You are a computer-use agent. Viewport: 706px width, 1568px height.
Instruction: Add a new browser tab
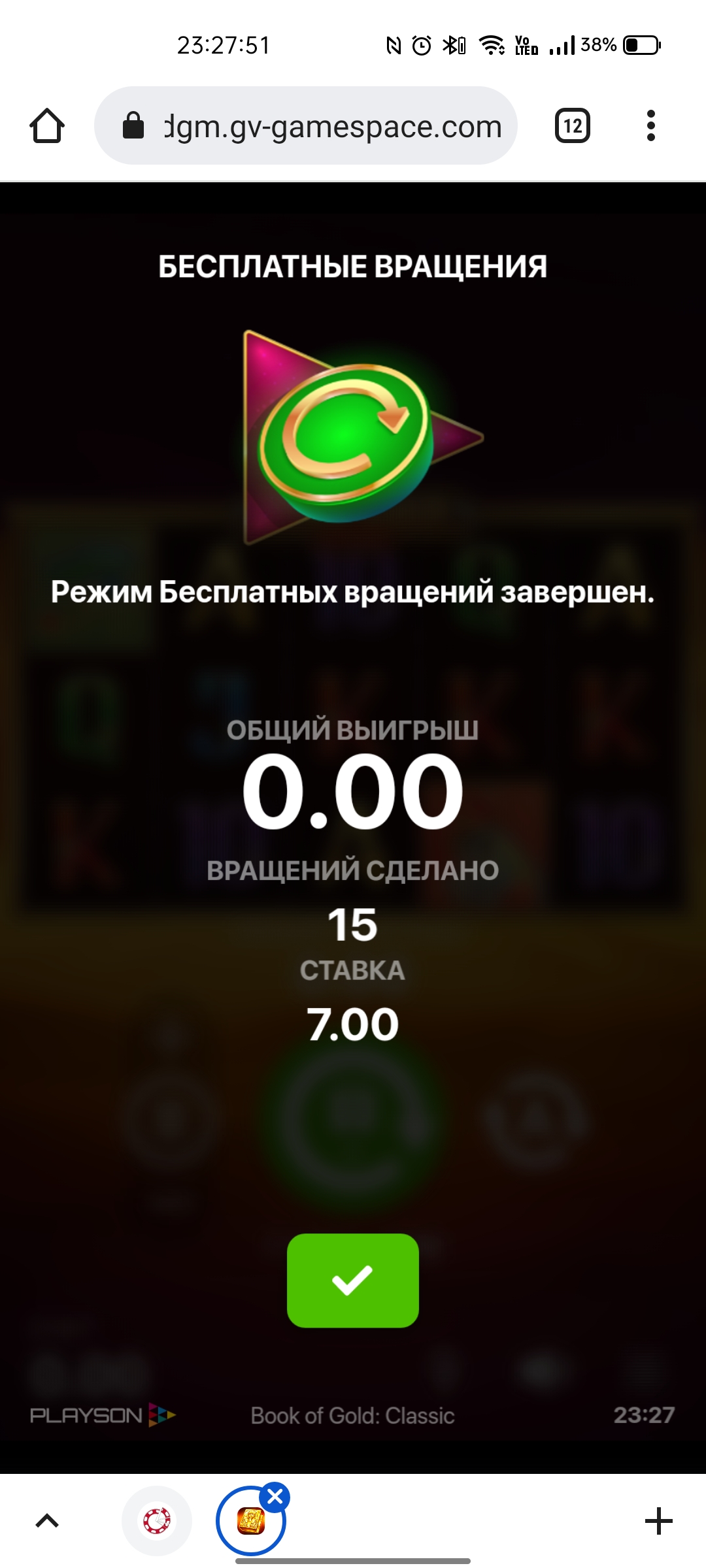click(658, 1521)
